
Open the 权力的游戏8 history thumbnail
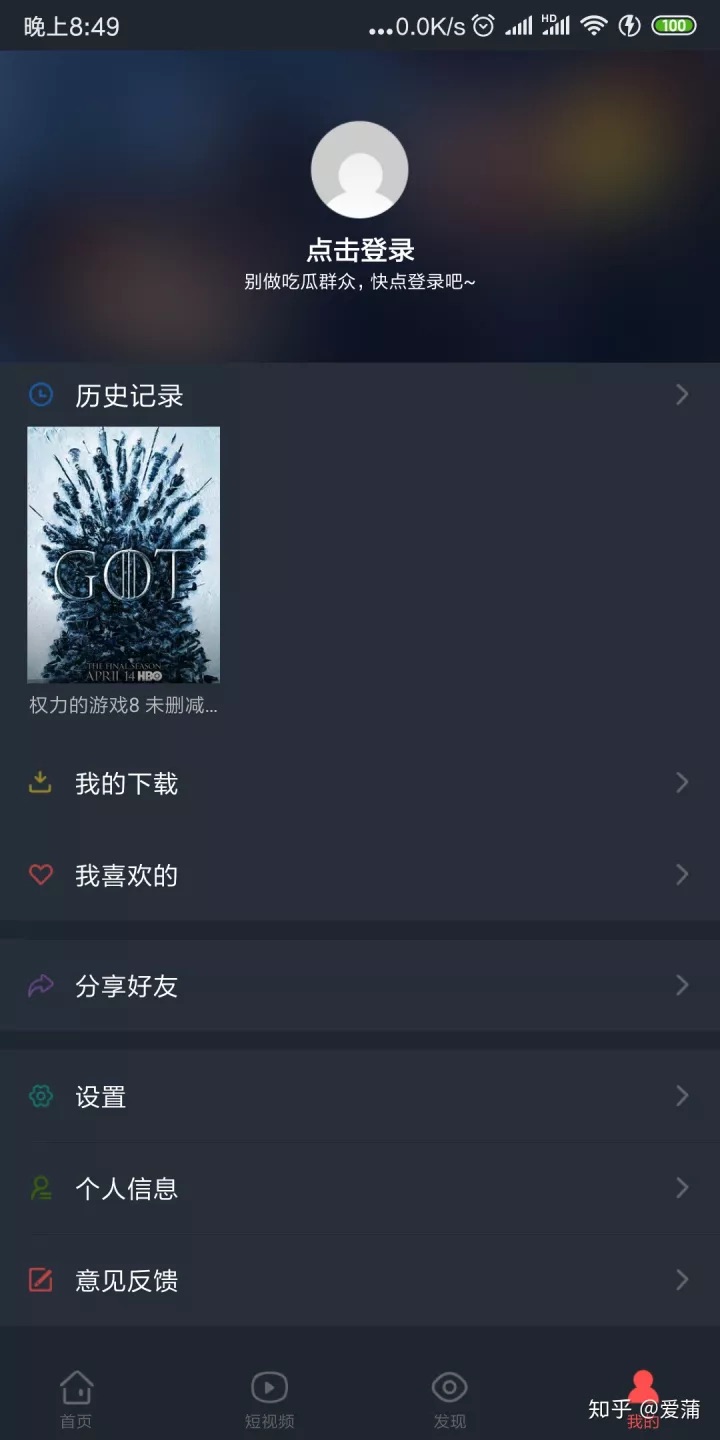point(123,555)
